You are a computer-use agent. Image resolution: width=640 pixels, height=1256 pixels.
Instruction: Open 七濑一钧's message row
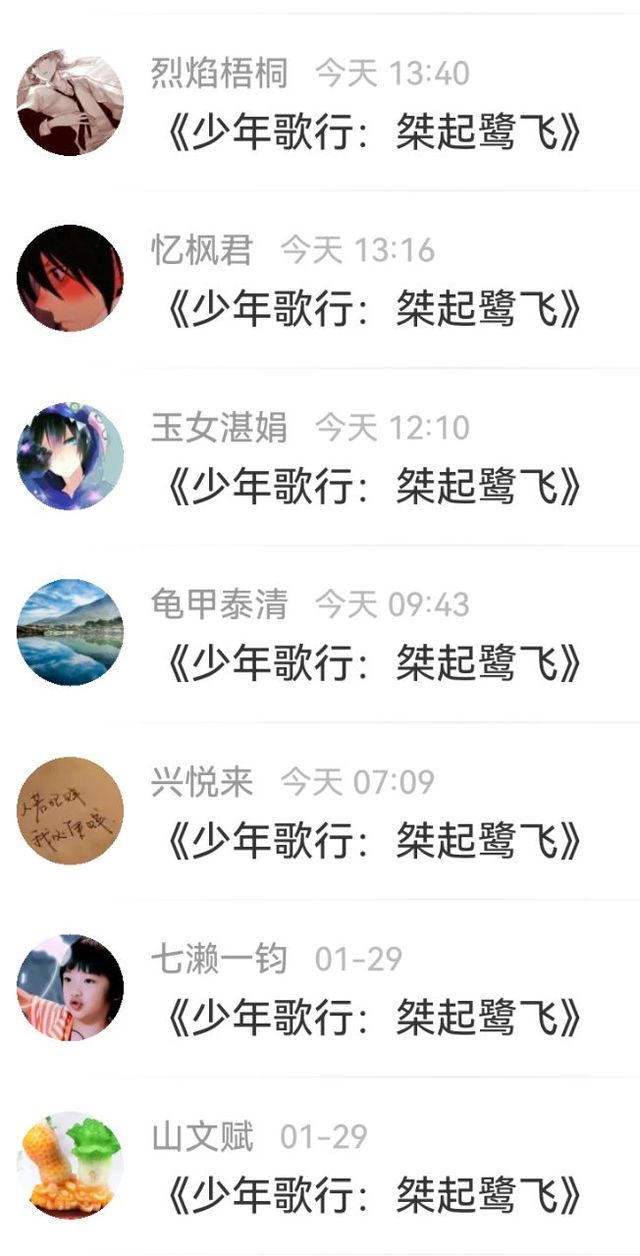tap(372, 1019)
